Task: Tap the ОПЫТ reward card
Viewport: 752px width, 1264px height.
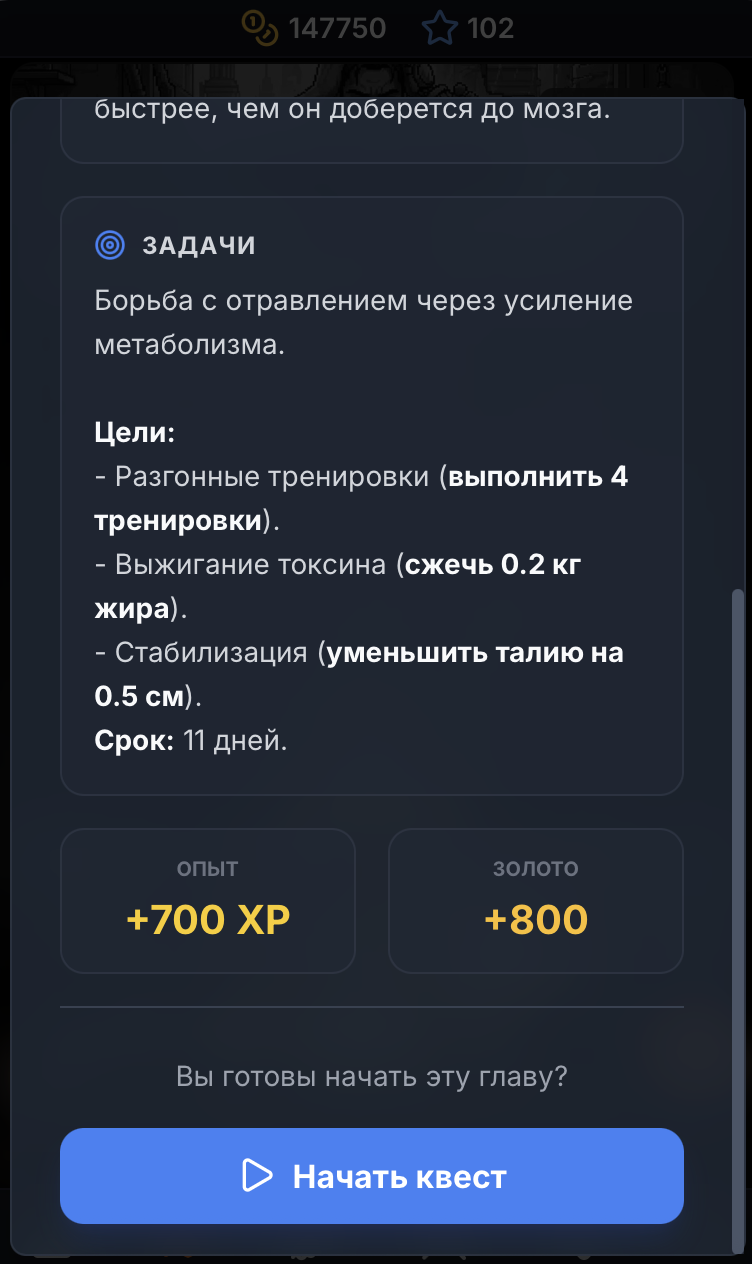Action: click(207, 900)
